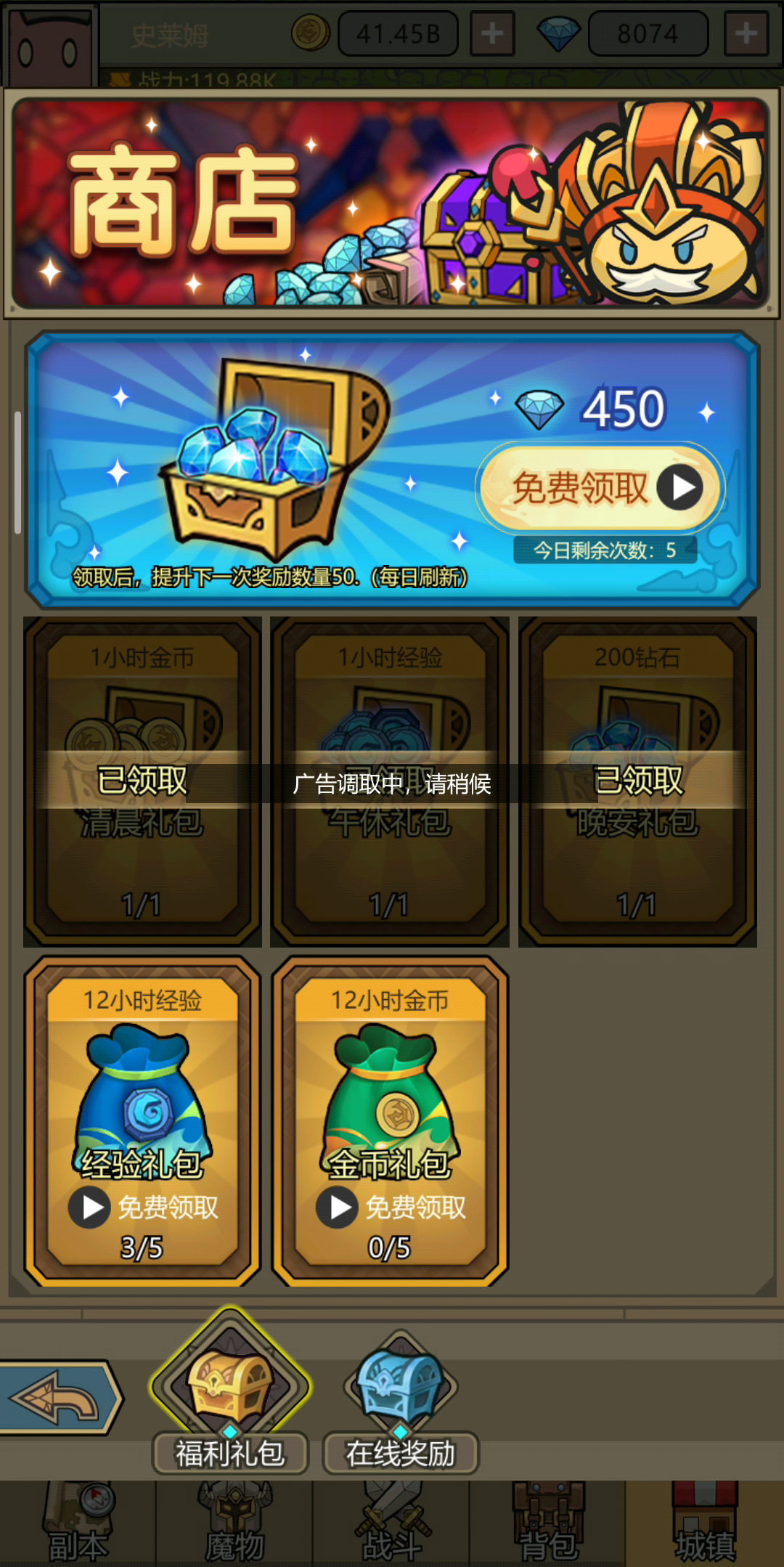Tap the back arrow button

(x=60, y=1396)
